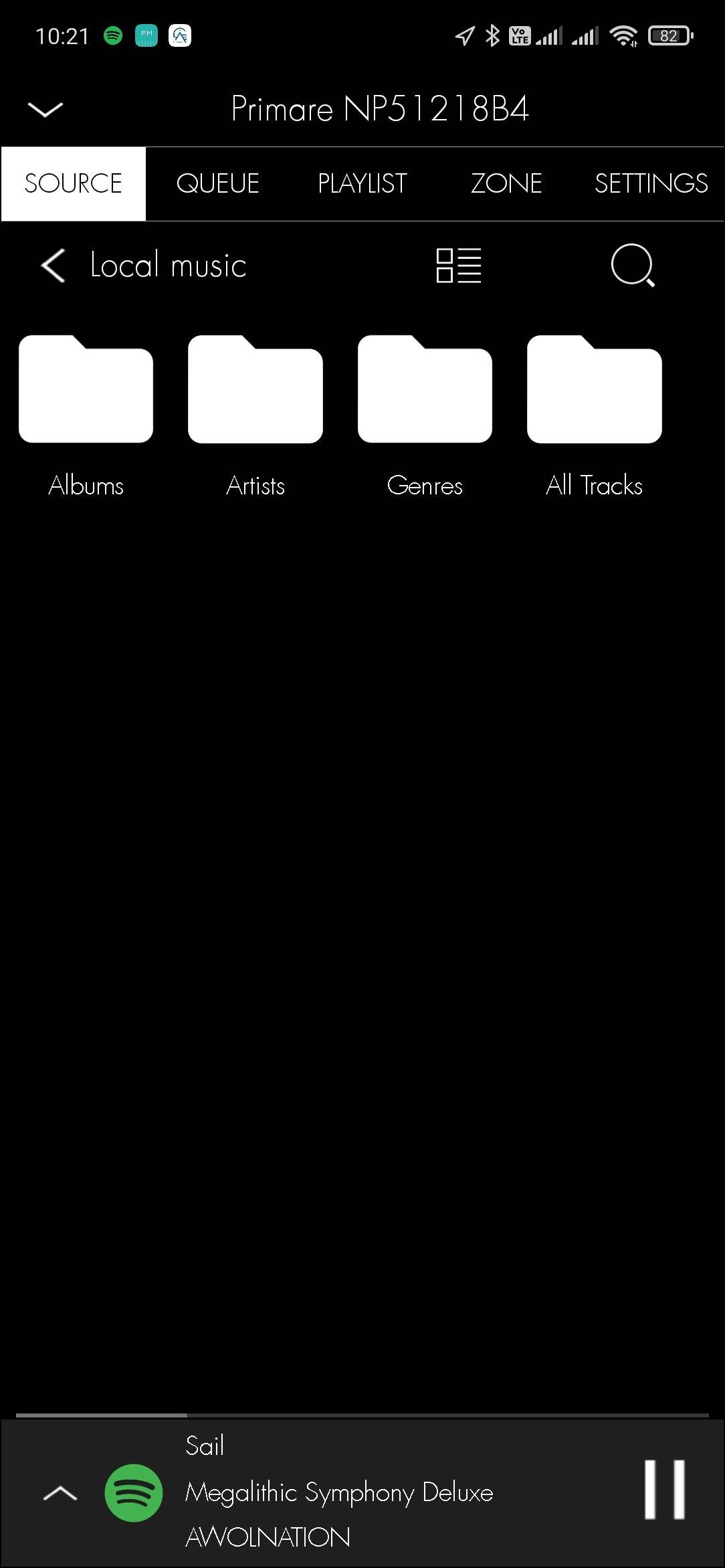
Task: Open the Artists folder
Action: [255, 389]
